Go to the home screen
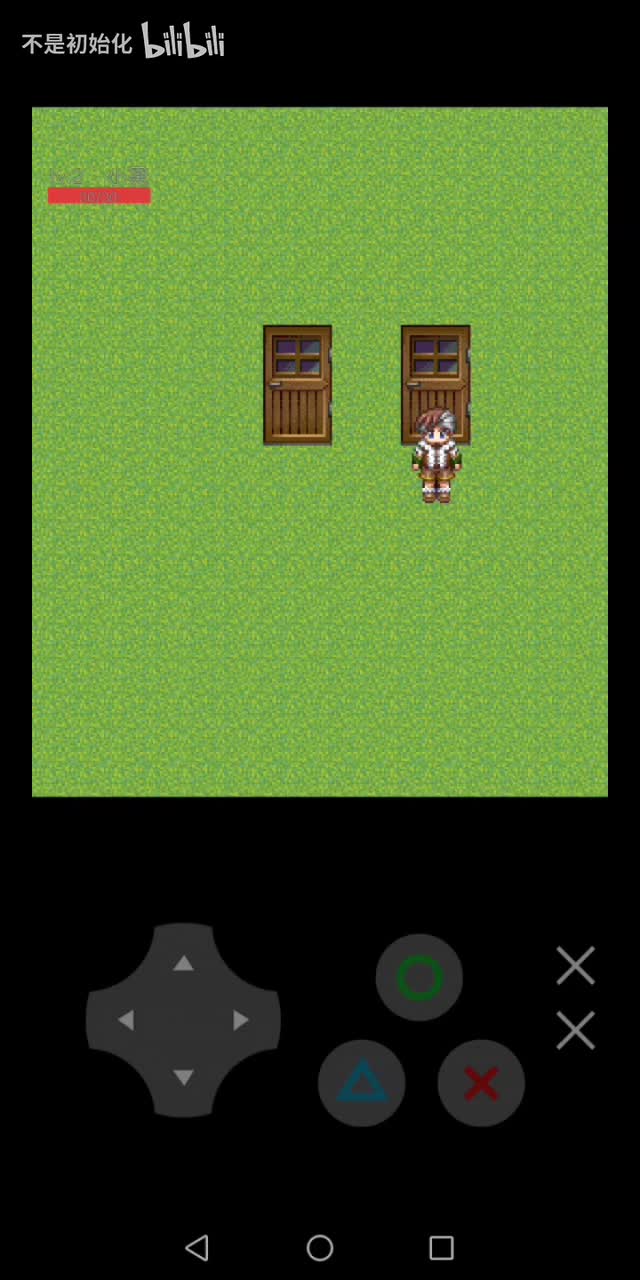This screenshot has width=640, height=1280. (x=320, y=1247)
